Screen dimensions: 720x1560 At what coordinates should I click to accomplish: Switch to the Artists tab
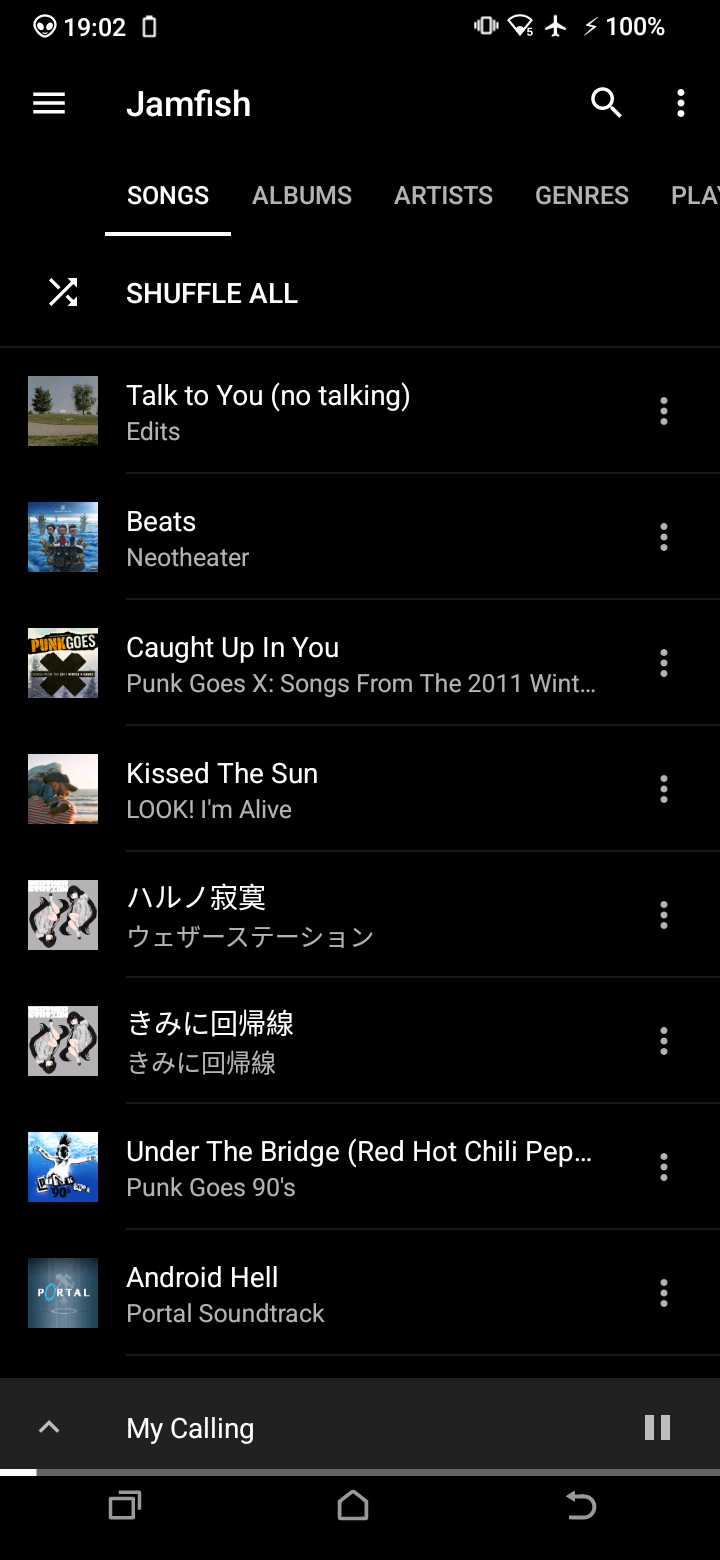point(443,195)
